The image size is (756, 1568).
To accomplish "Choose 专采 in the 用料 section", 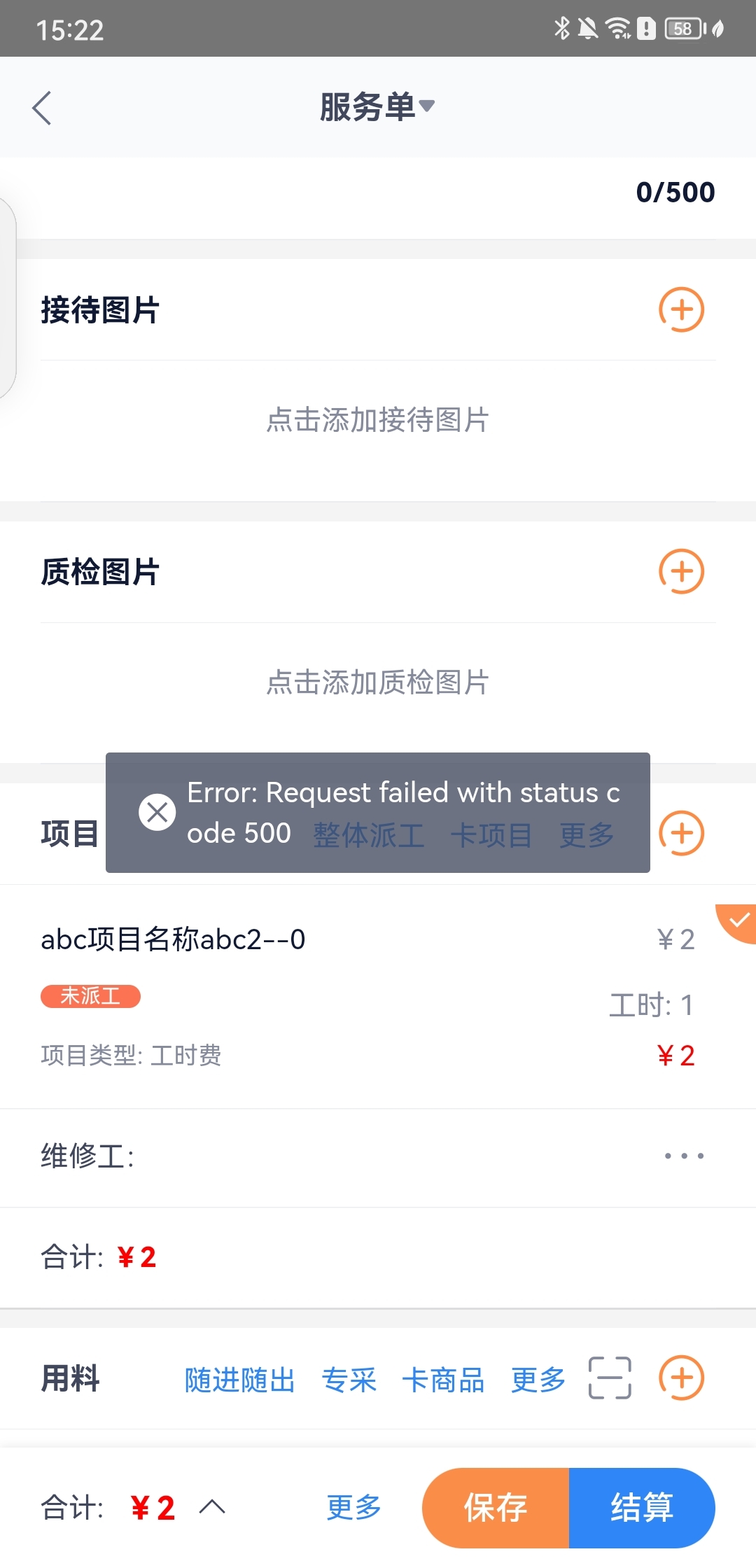I will [x=349, y=1380].
